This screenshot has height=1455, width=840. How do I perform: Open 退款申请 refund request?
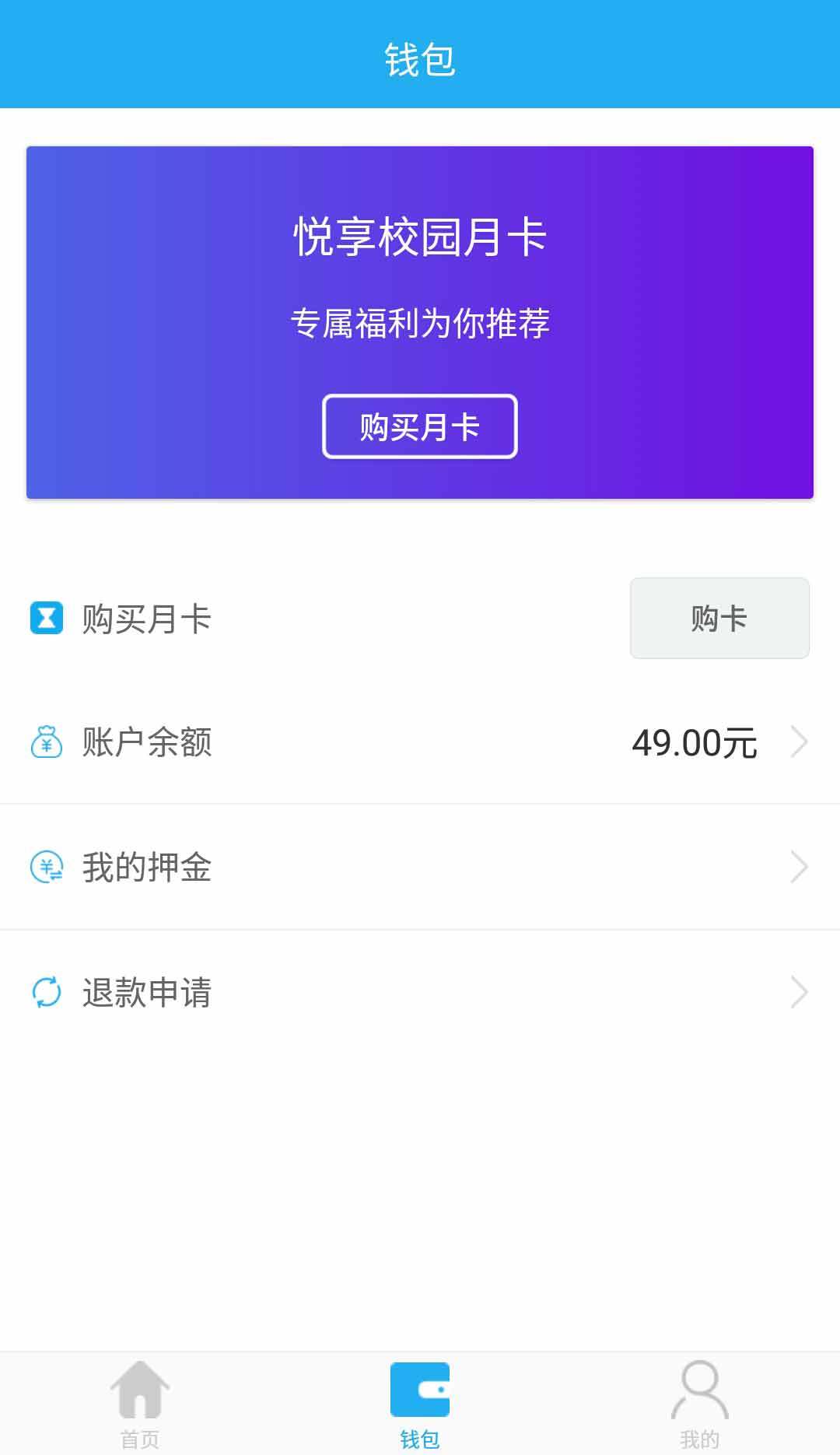point(420,992)
